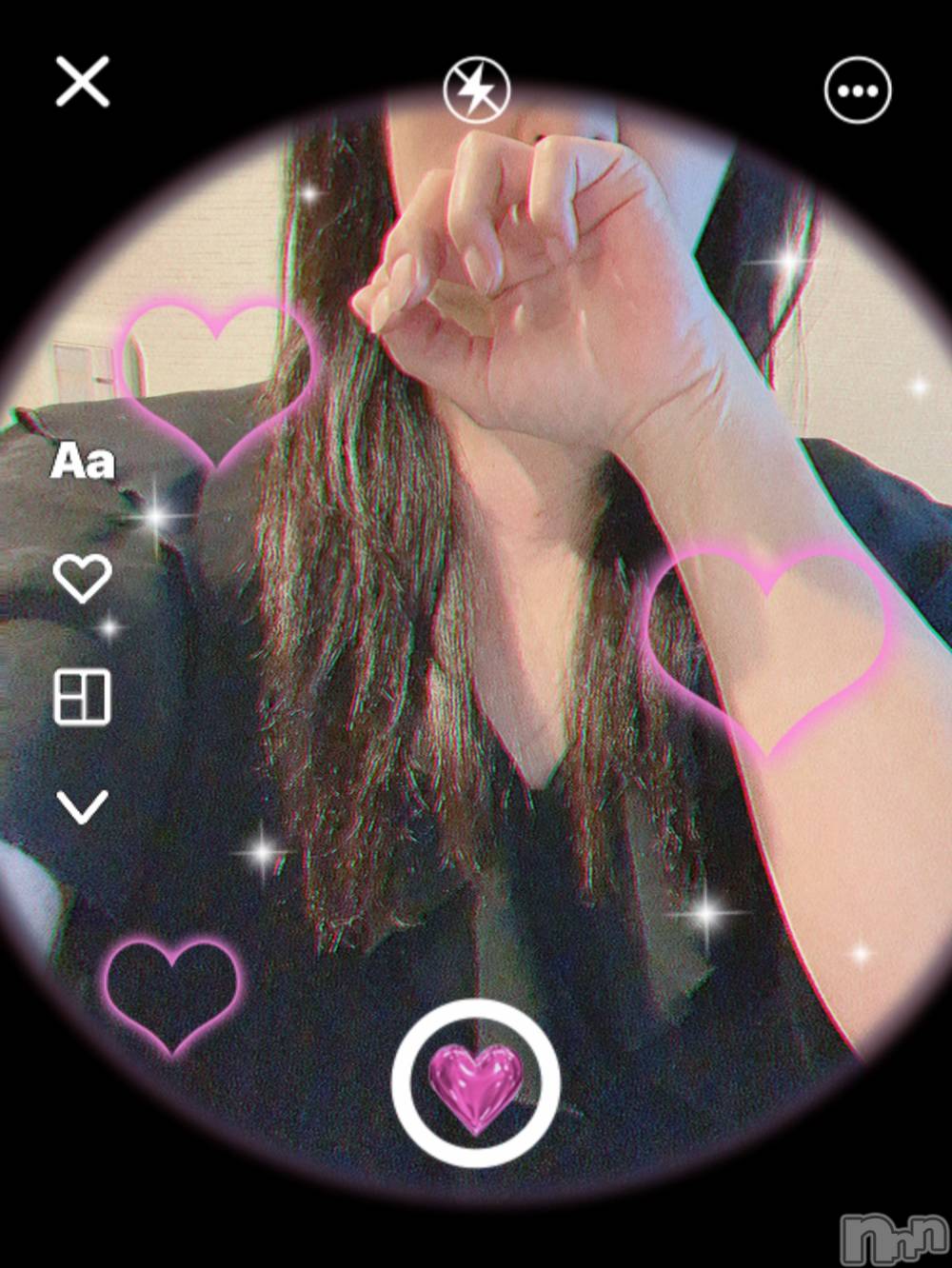Screen dimensions: 952x1268
Task: Toggle the flash icon
Action: pyautogui.click(x=476, y=89)
